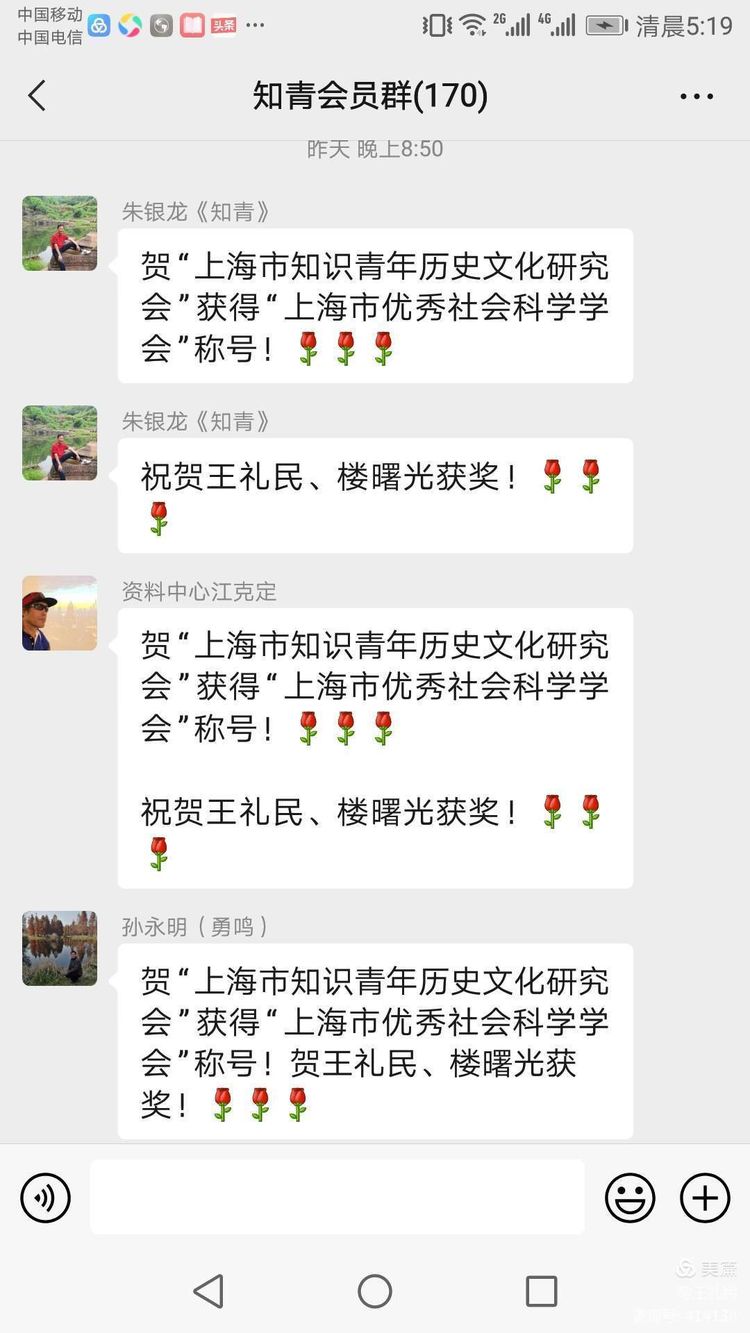Viewport: 750px width, 1333px height.
Task: Tap the system home button
Action: point(375,1291)
